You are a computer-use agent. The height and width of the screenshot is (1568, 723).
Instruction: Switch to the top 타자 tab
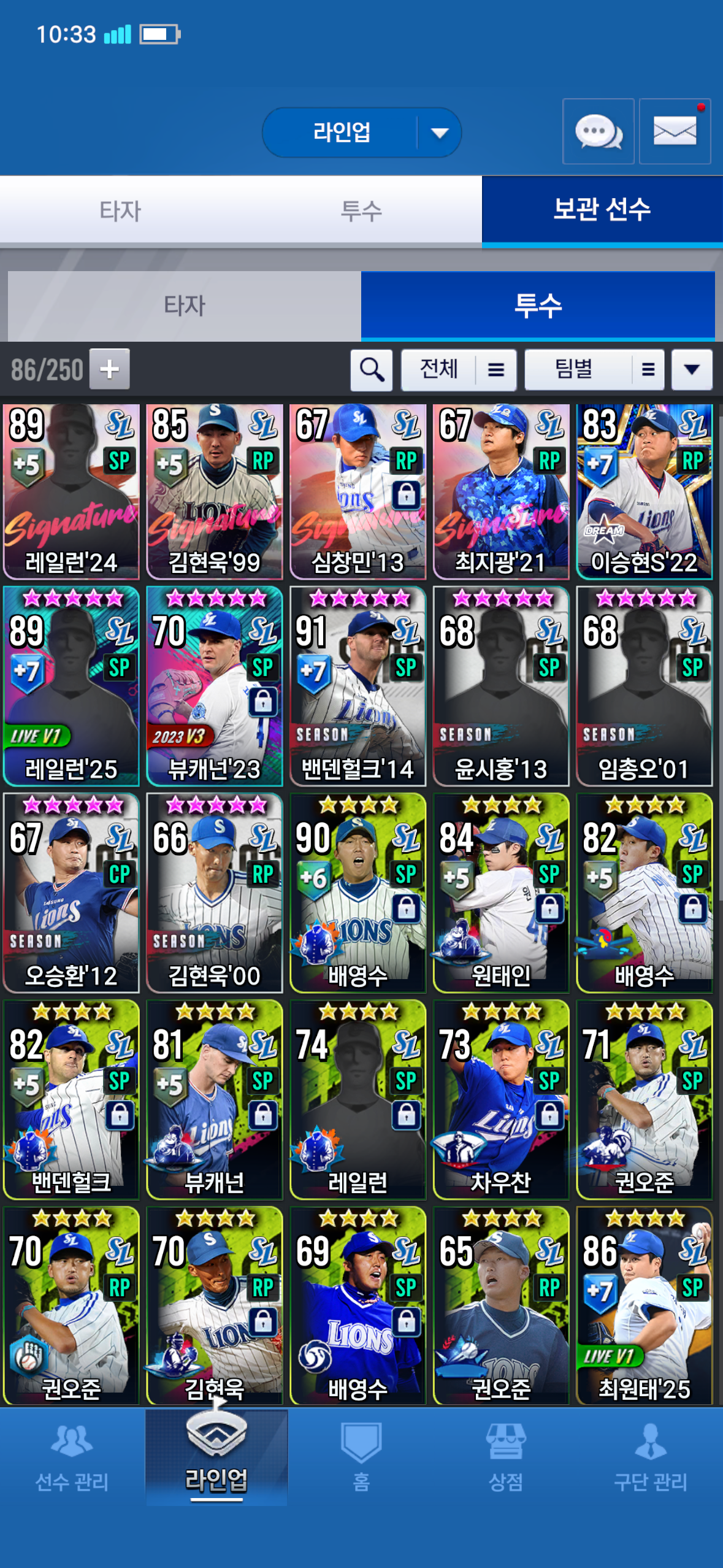click(120, 210)
